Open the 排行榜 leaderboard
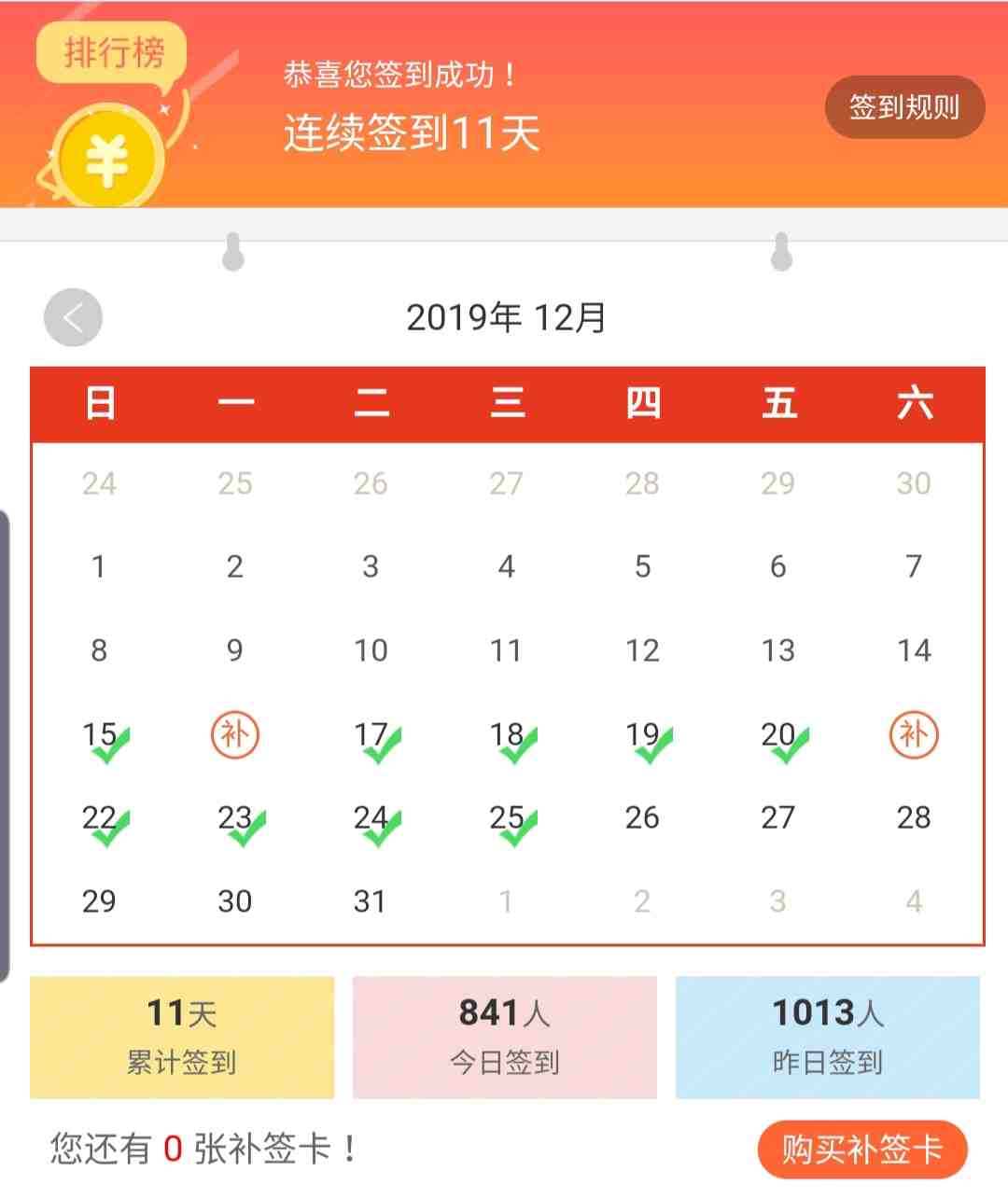 point(113,53)
